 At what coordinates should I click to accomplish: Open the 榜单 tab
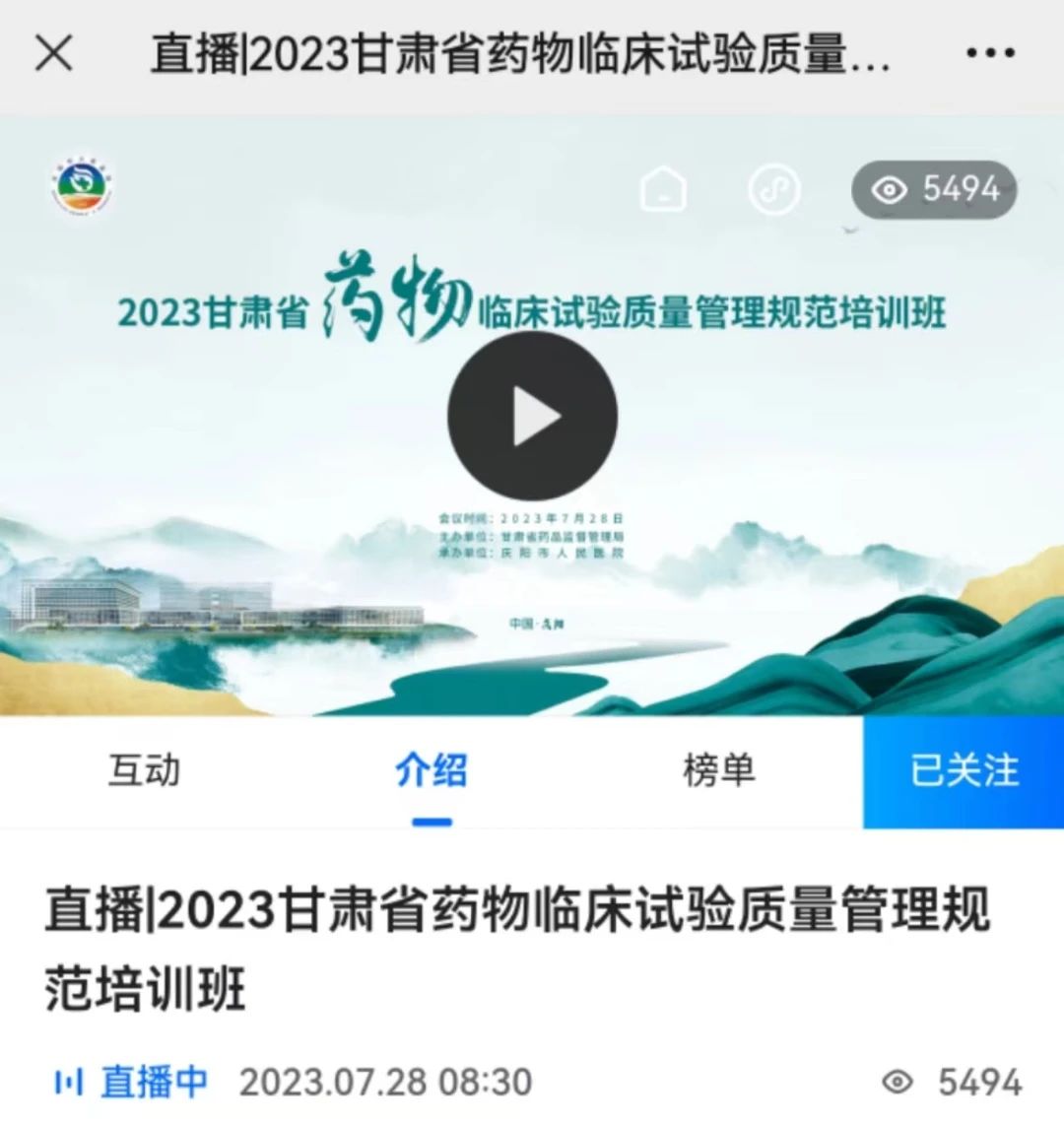(x=718, y=770)
